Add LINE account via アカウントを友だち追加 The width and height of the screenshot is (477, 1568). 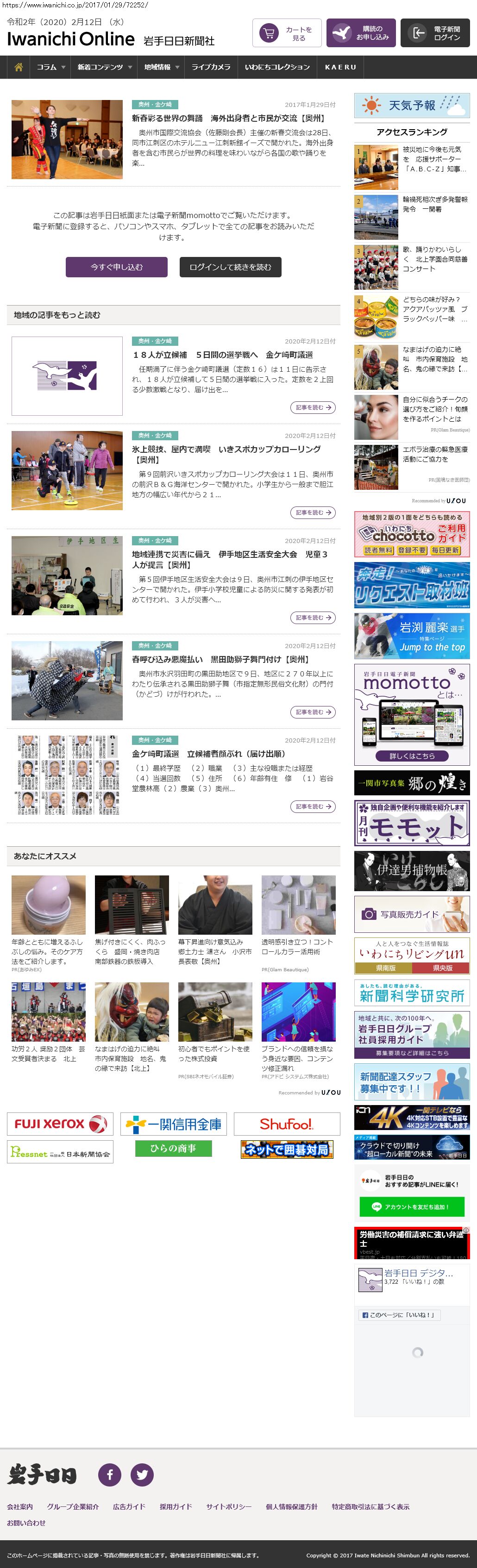click(x=412, y=1206)
